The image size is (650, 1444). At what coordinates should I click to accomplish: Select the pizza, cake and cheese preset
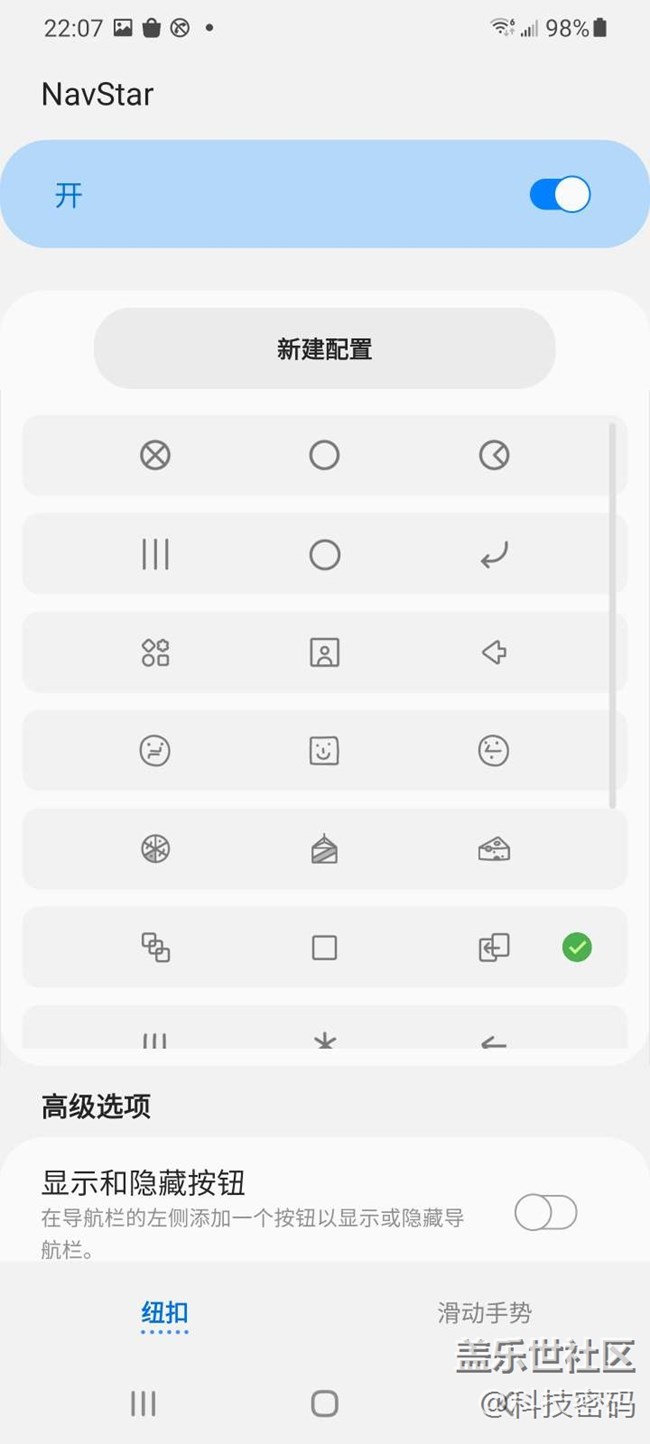tap(324, 849)
